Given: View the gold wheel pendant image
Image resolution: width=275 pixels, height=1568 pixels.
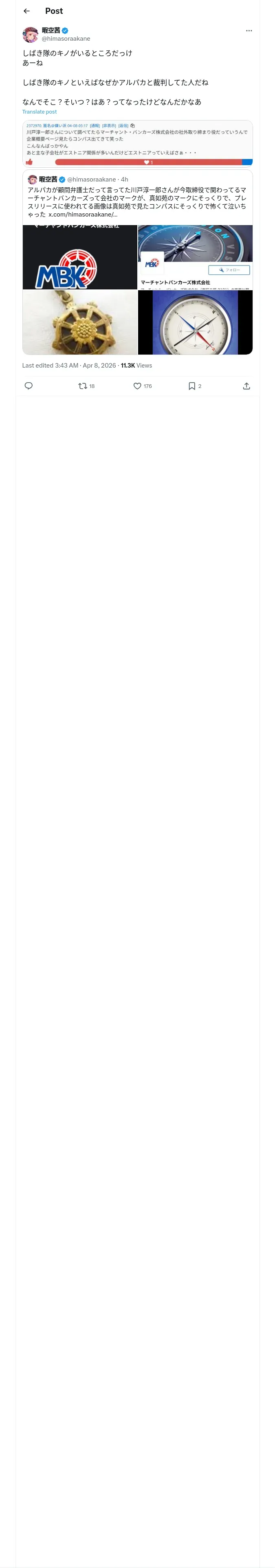Looking at the screenshot, I should [80, 322].
